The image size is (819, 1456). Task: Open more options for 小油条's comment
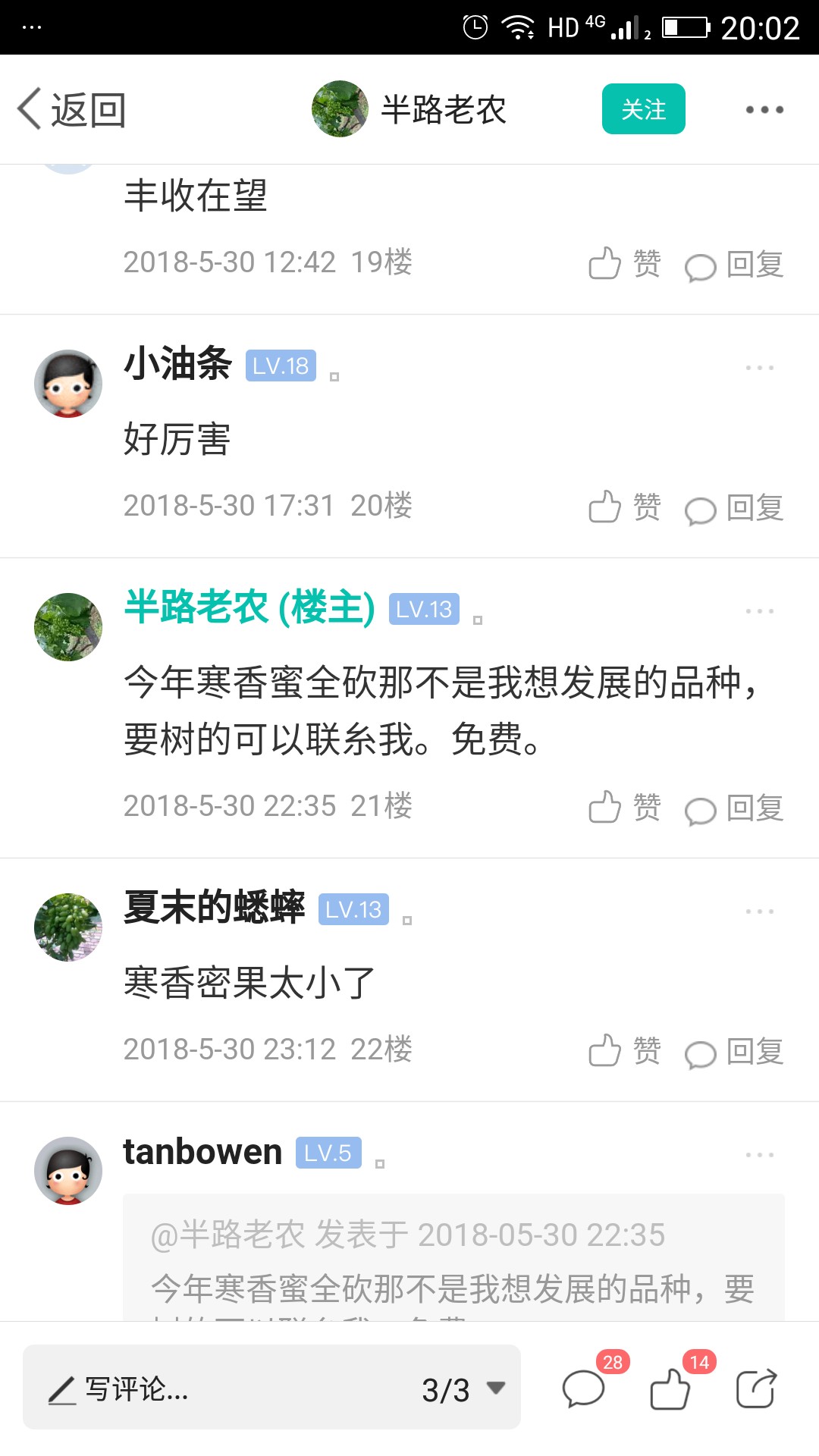[x=759, y=368]
